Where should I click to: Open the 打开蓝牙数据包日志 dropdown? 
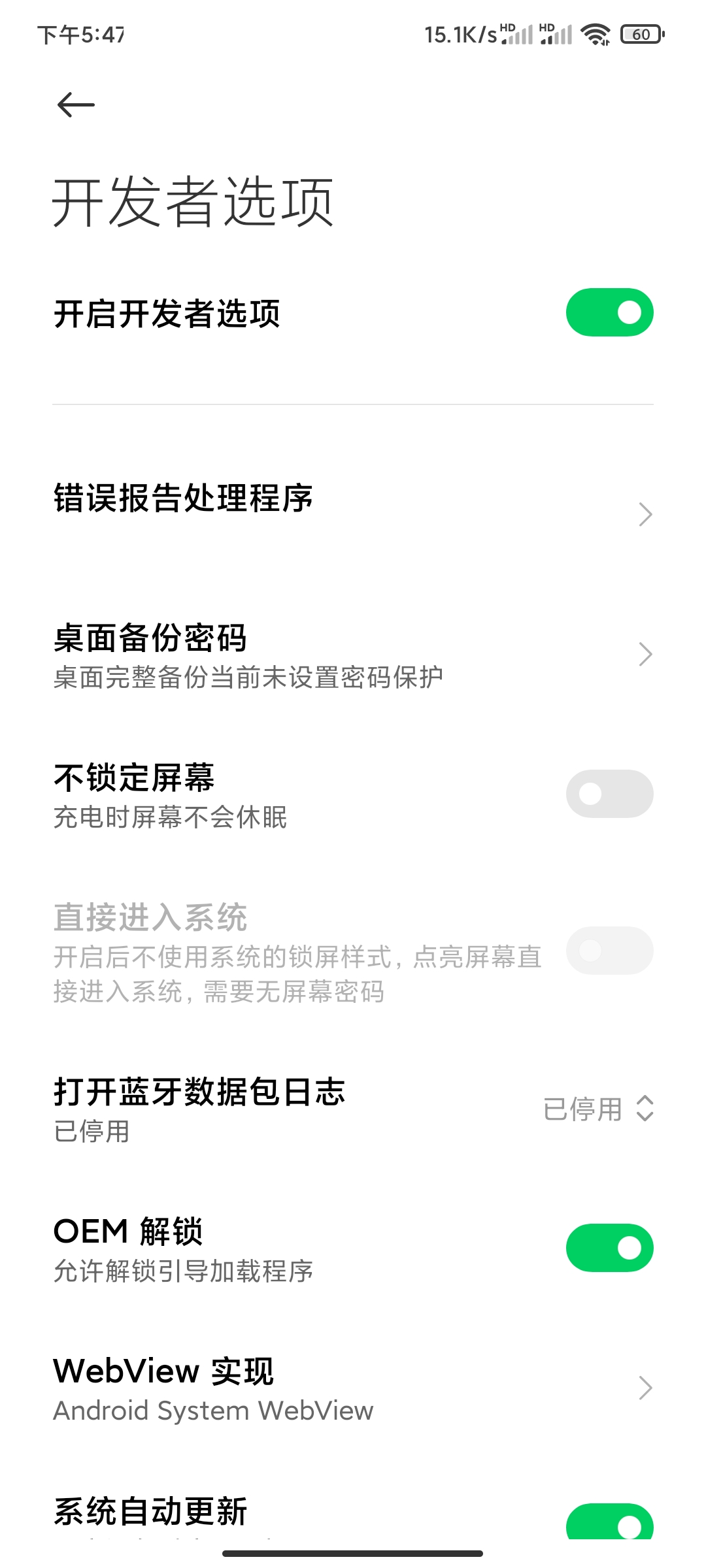tap(597, 1108)
